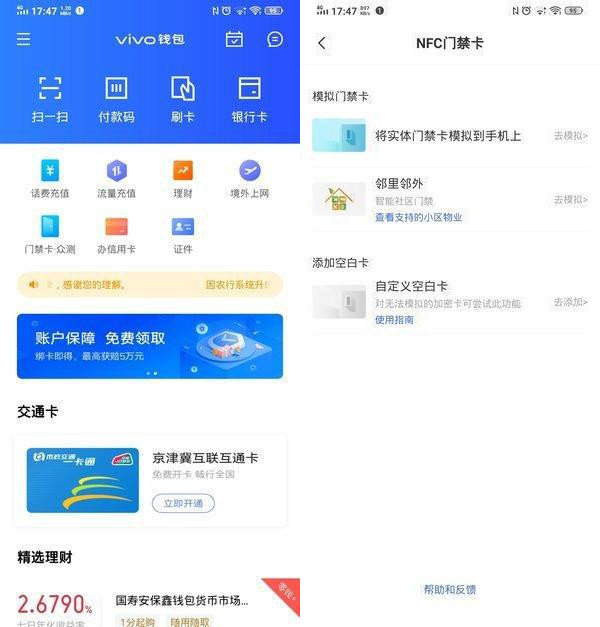Open the hamburger menu in vivo钱包
Viewport: 600px width, 627px height.
click(x=24, y=40)
